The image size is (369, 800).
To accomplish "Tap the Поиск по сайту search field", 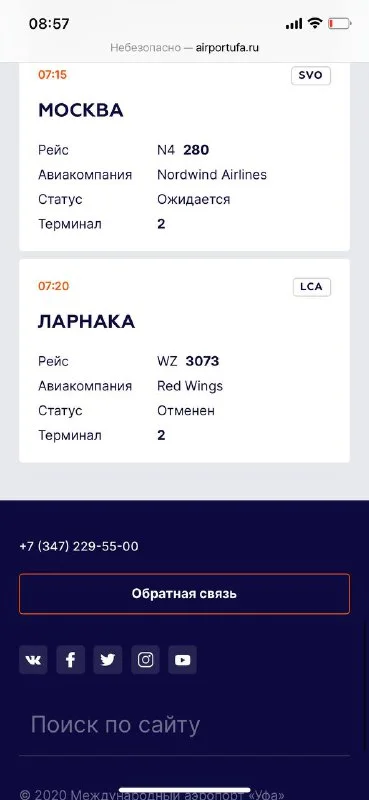I will click(184, 725).
